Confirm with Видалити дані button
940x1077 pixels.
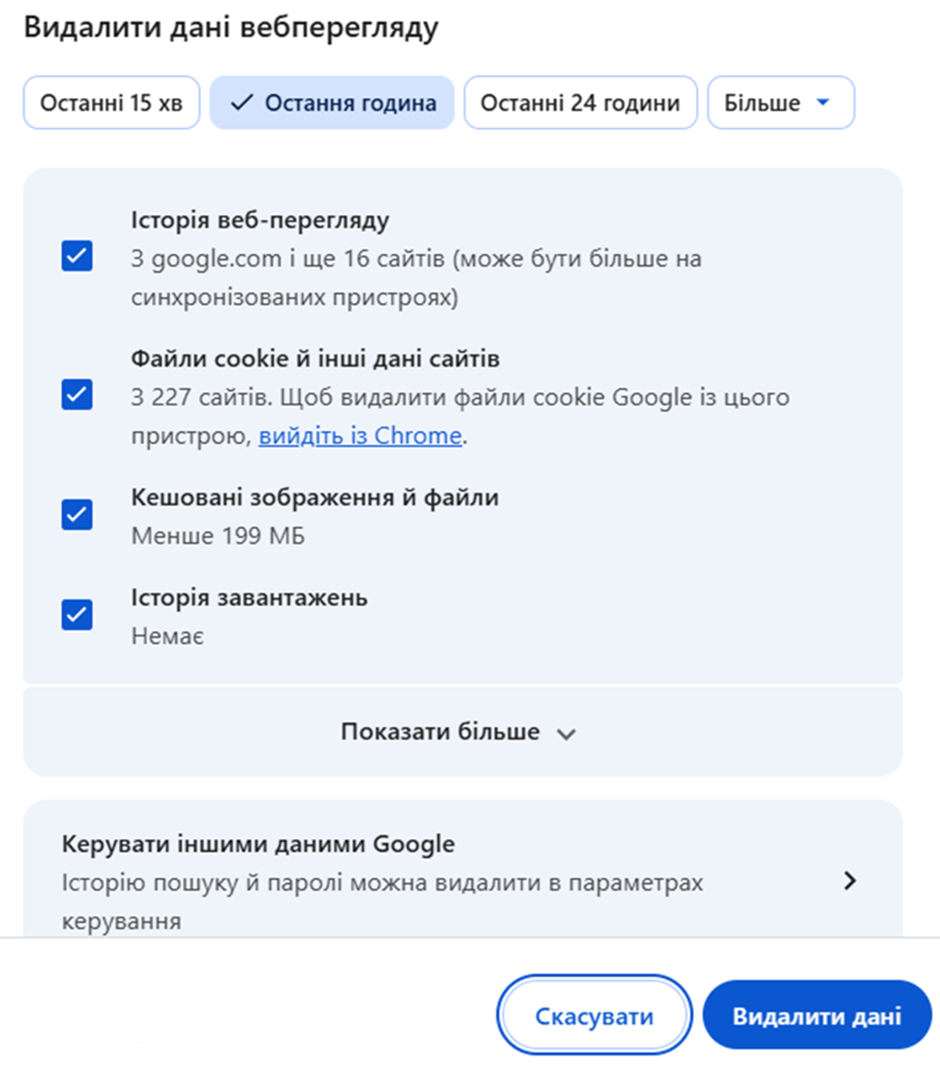tap(817, 1017)
